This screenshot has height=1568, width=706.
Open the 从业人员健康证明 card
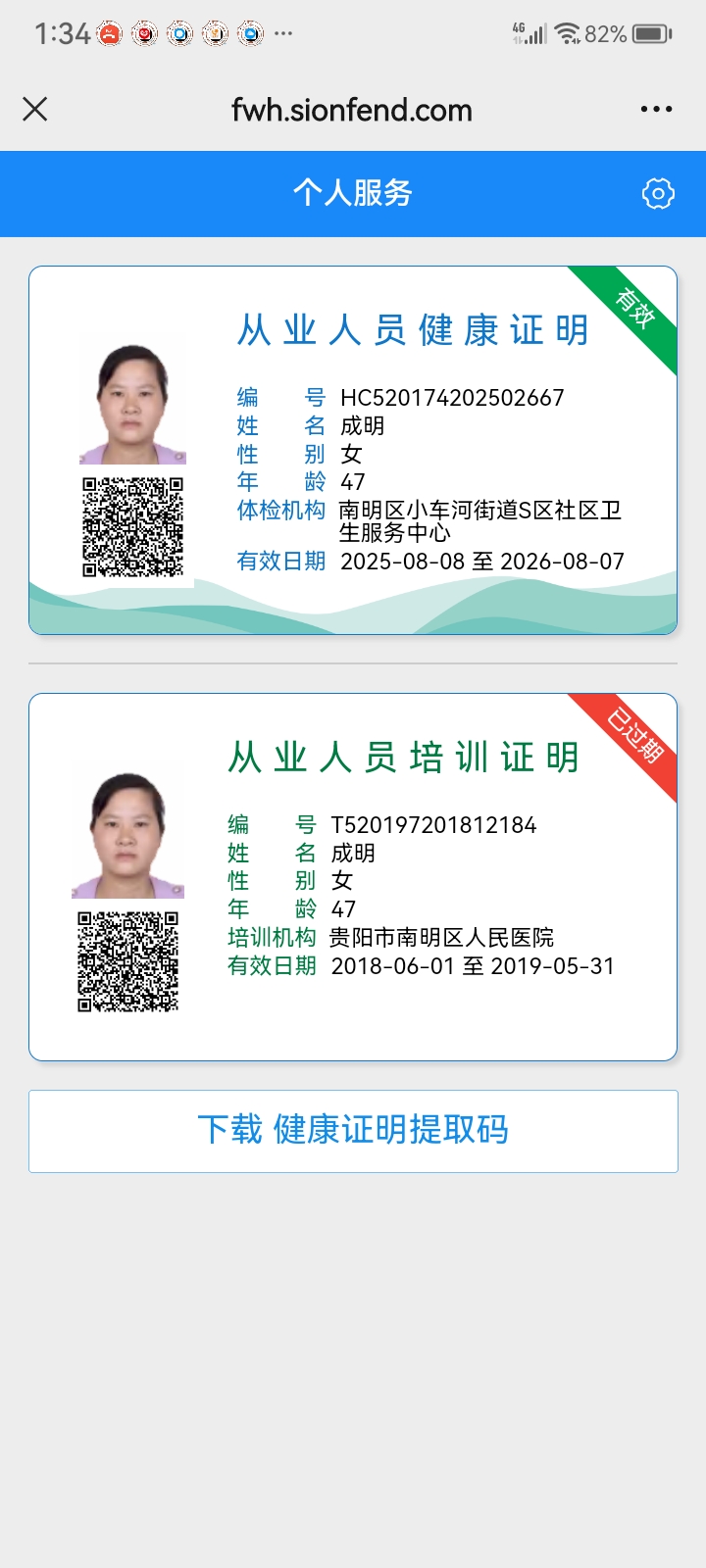click(x=353, y=451)
